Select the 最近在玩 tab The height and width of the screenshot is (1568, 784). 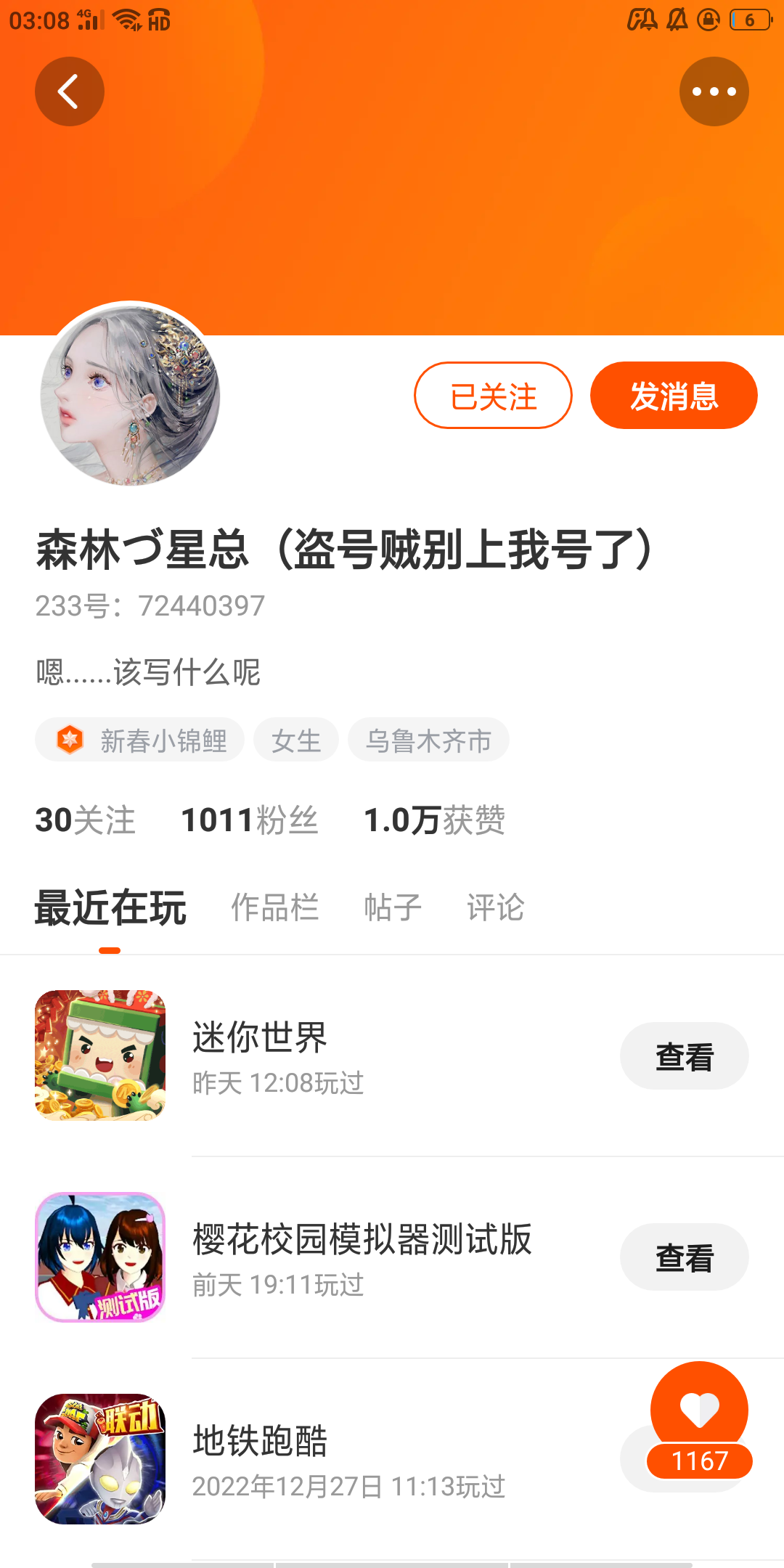click(x=110, y=907)
